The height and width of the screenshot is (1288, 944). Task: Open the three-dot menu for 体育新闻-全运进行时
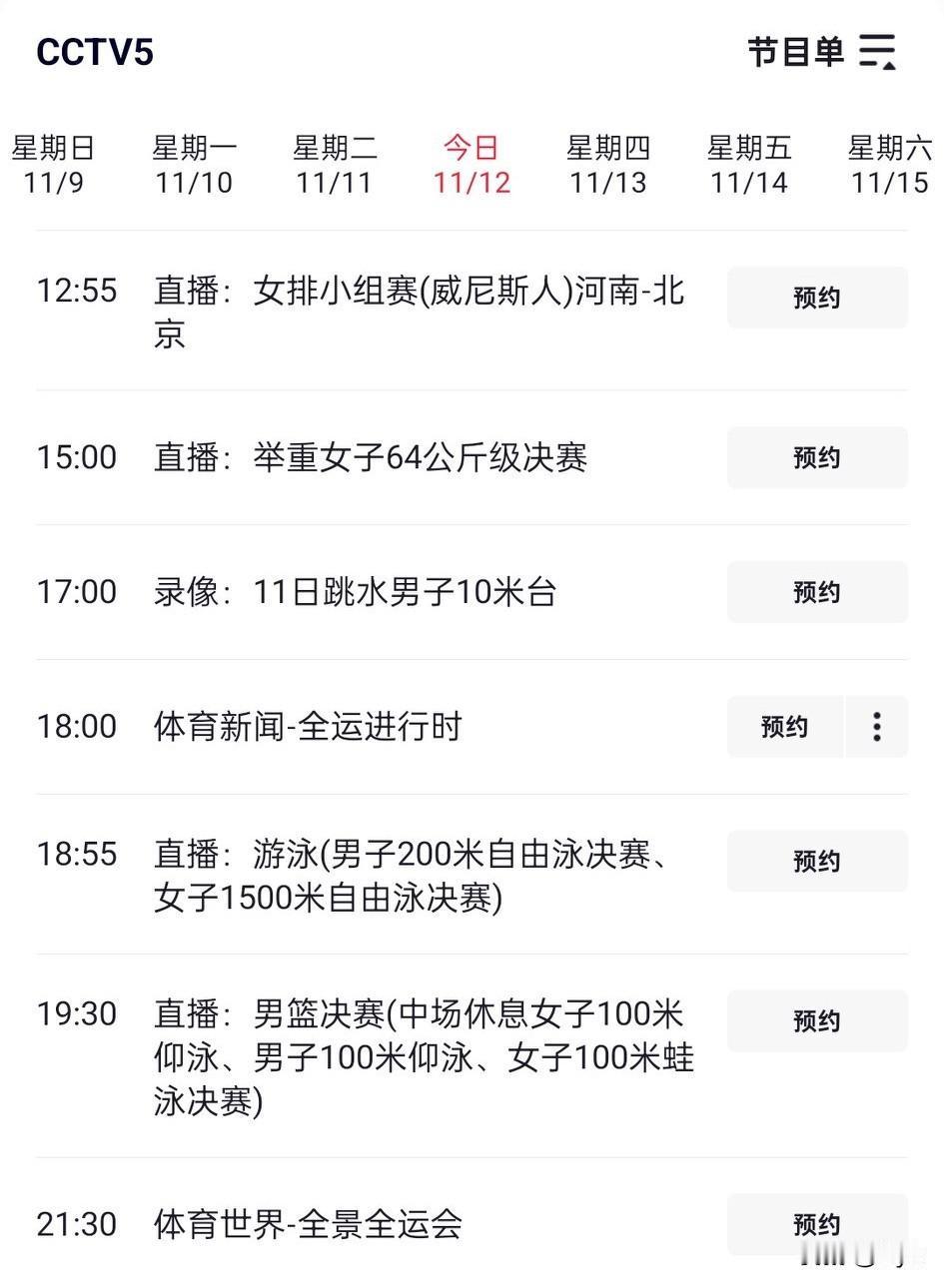[x=876, y=727]
